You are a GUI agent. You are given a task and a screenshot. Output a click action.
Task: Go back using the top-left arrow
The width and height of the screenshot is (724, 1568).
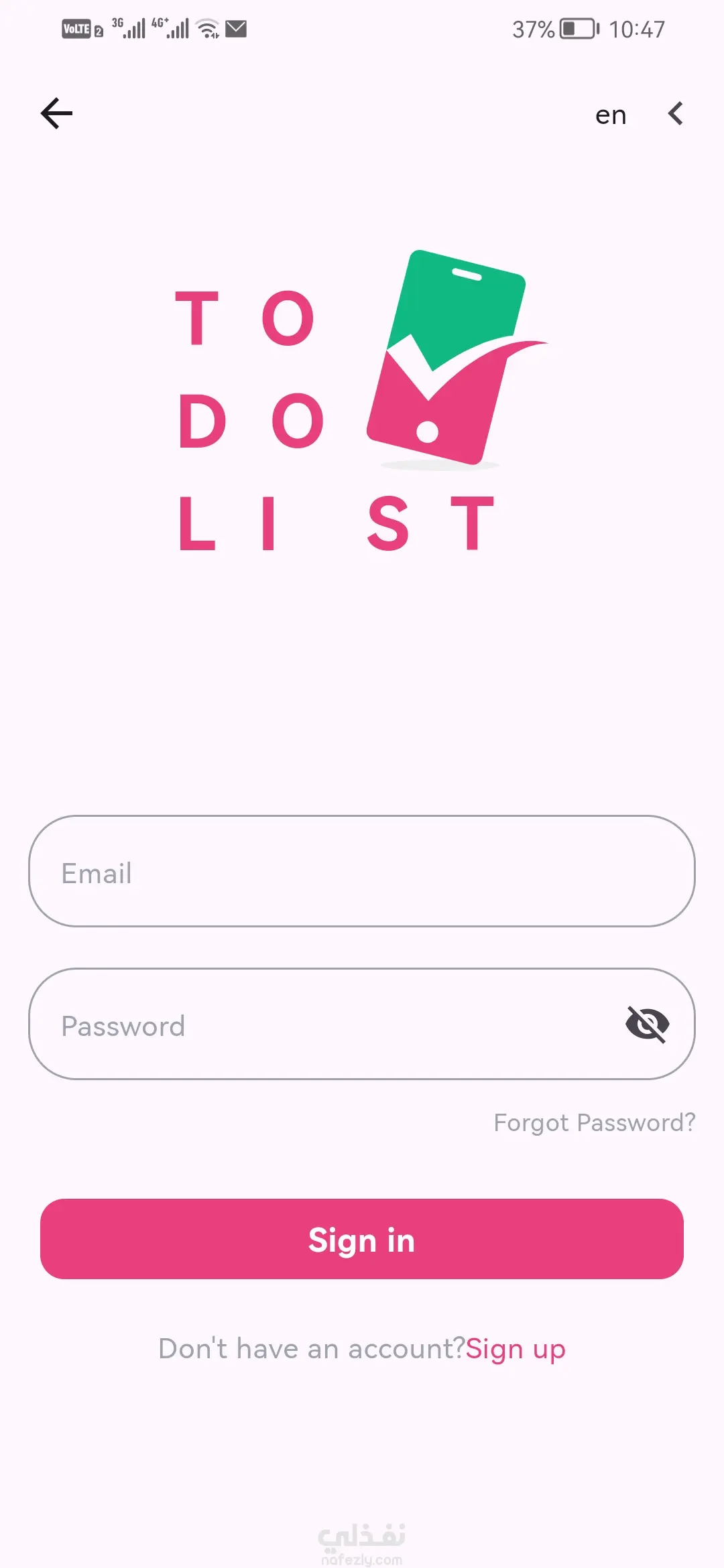(57, 113)
